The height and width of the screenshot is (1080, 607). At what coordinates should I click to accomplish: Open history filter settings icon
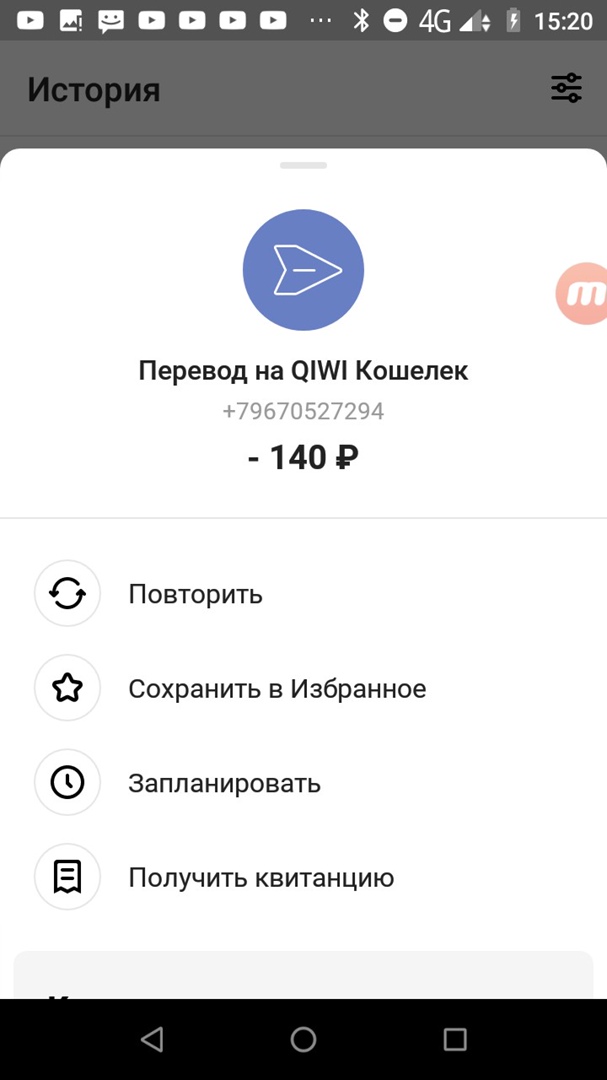(566, 88)
